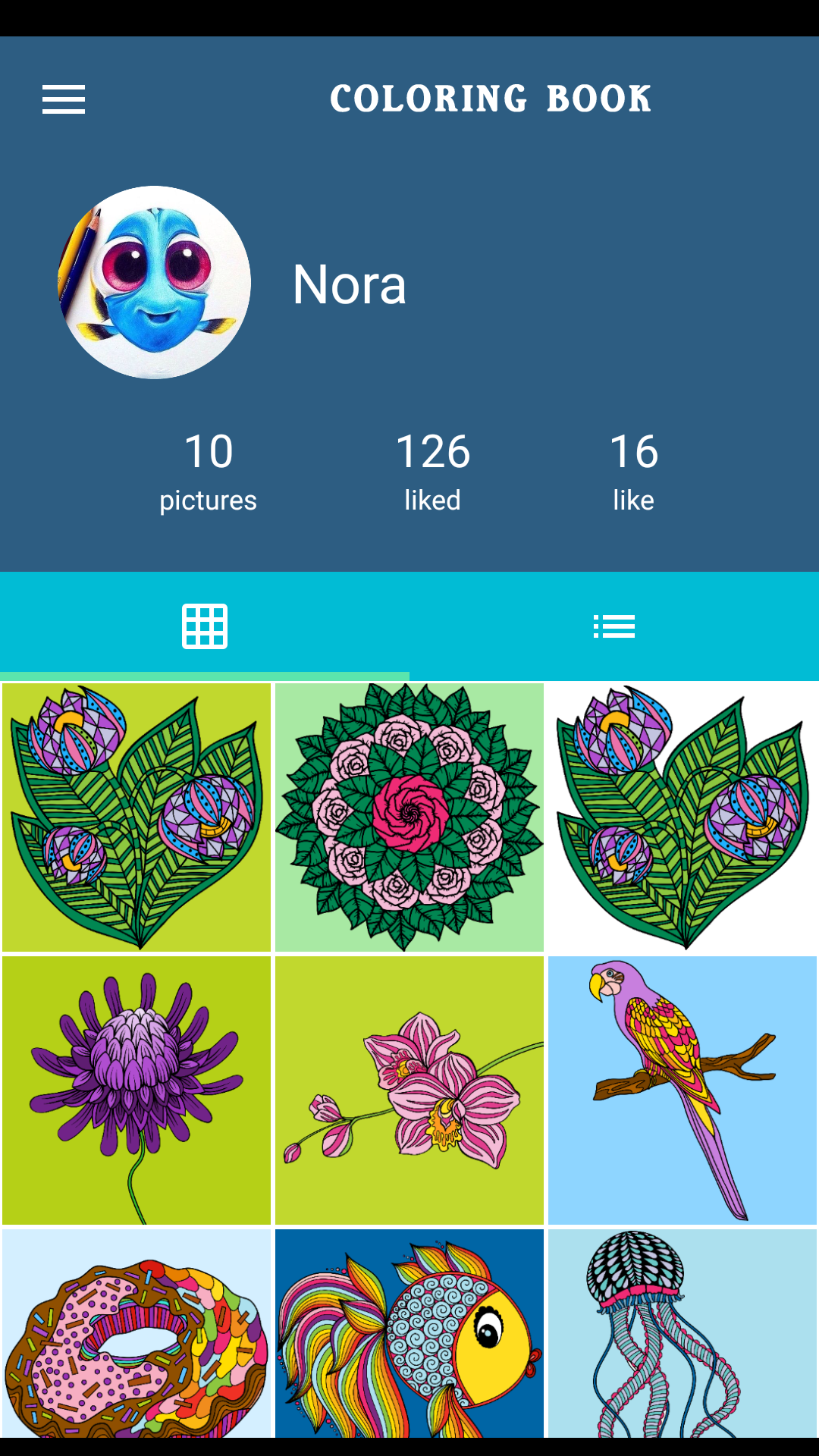
Task: Open the tulips picture with white background
Action: coord(682,817)
